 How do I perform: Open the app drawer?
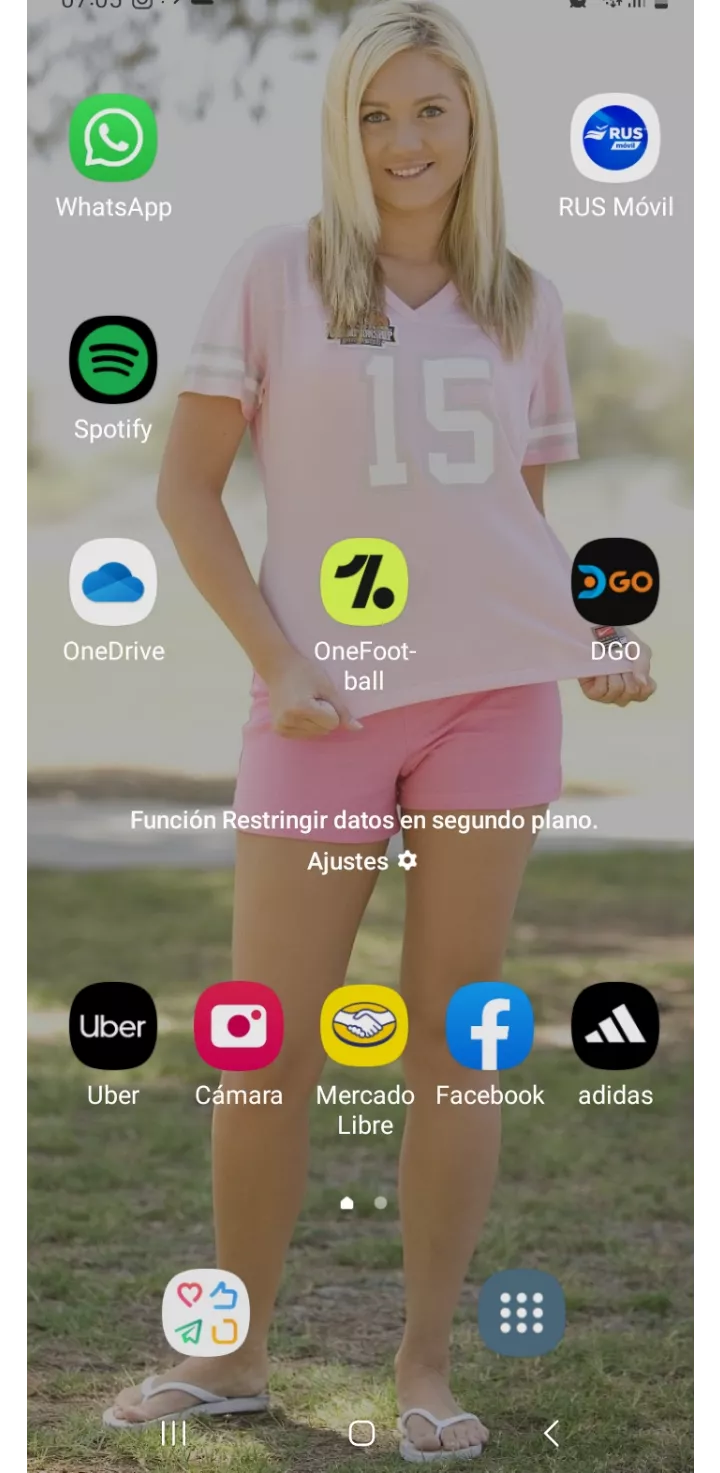pyautogui.click(x=521, y=1313)
